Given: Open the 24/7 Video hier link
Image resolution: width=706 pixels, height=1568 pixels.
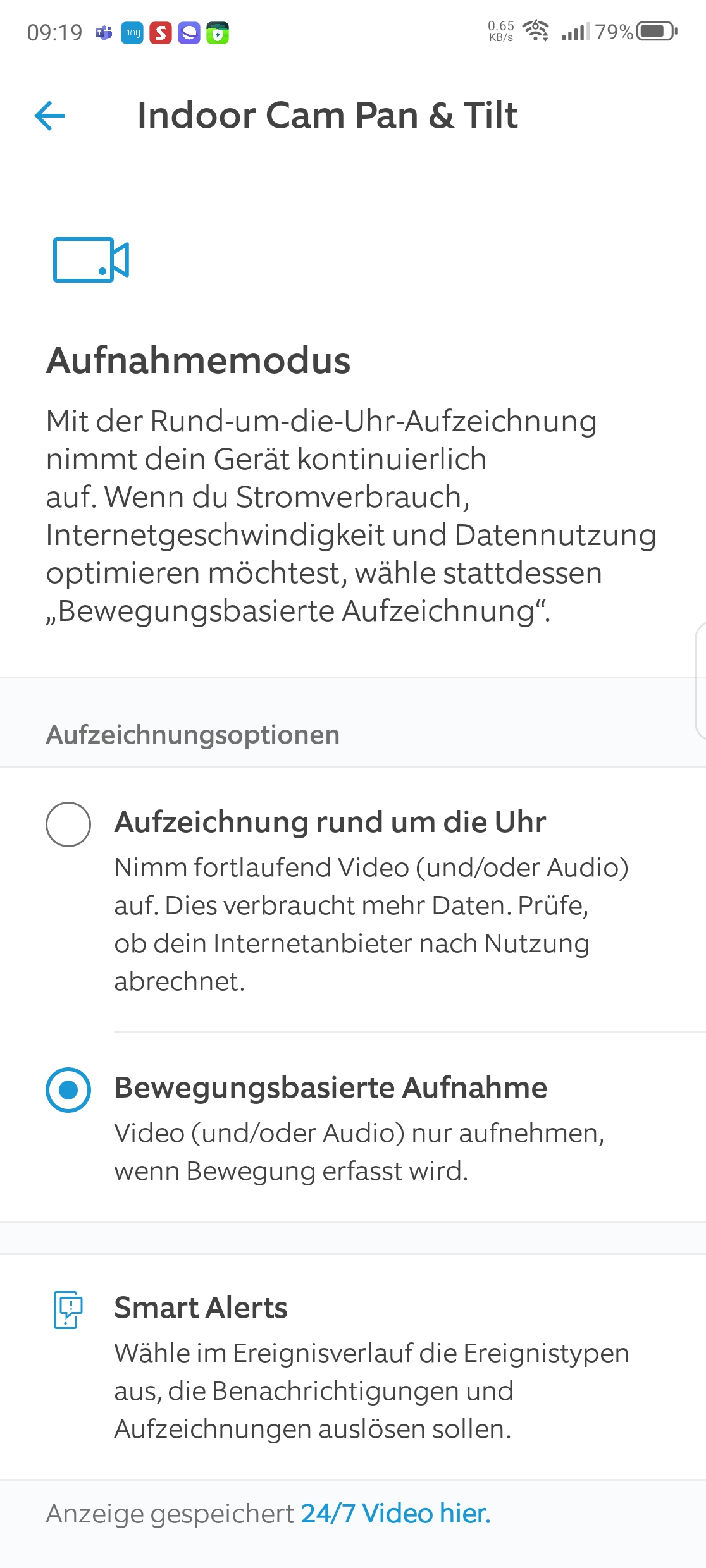Looking at the screenshot, I should click(395, 1514).
